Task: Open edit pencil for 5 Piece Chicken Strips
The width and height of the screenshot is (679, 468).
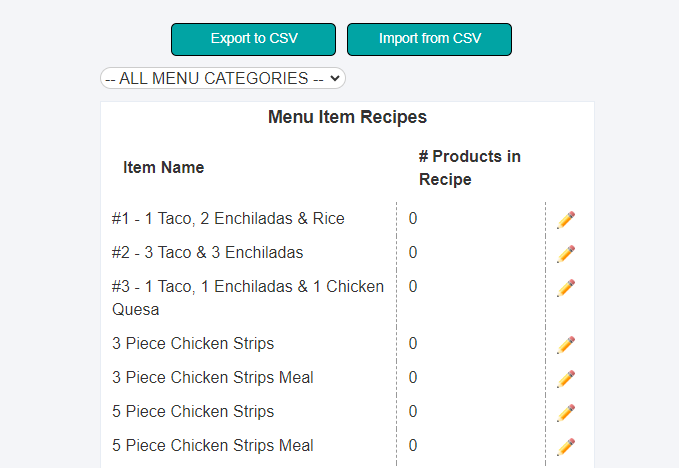Action: tap(566, 413)
